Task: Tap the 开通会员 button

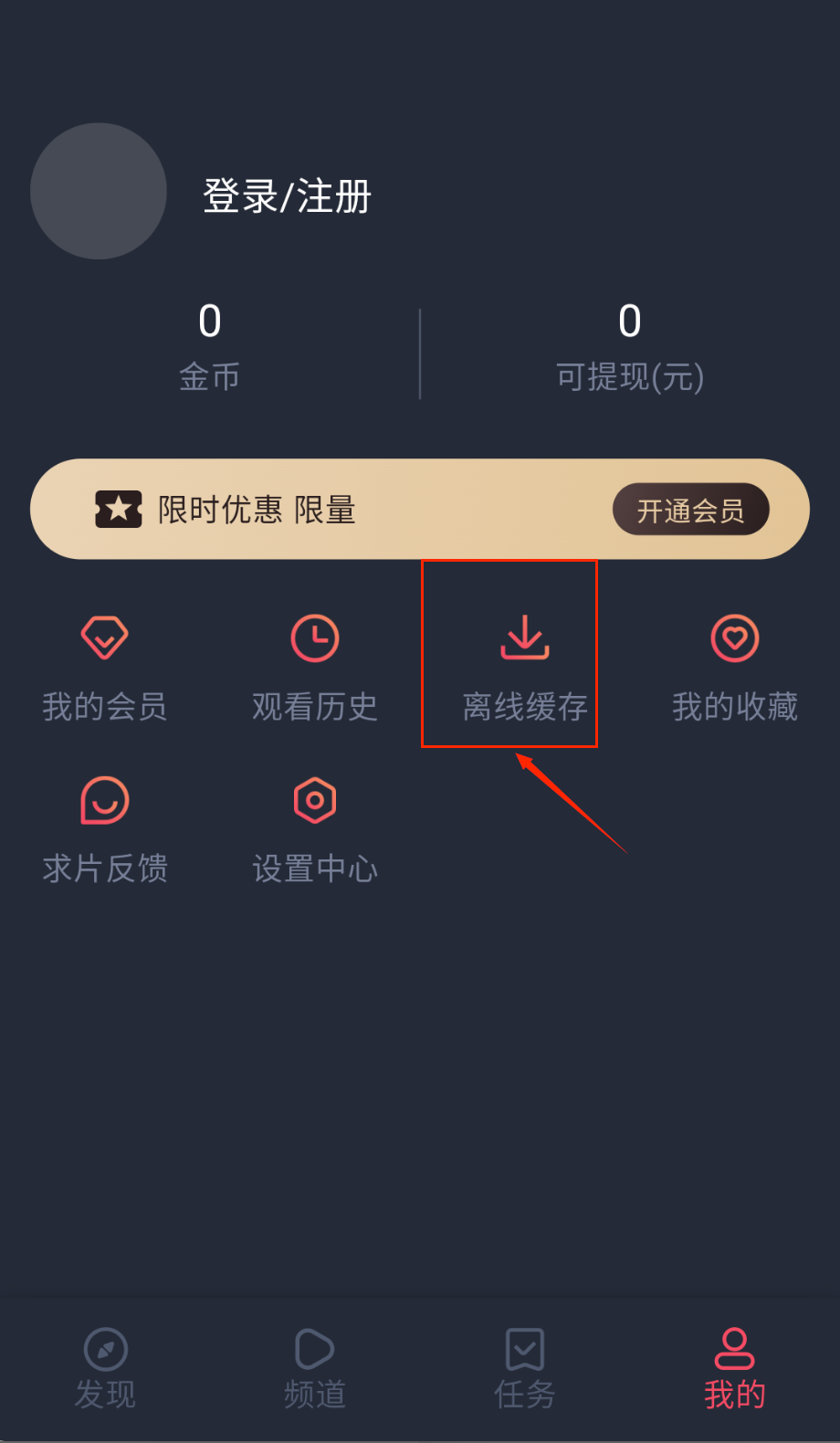Action: point(690,510)
